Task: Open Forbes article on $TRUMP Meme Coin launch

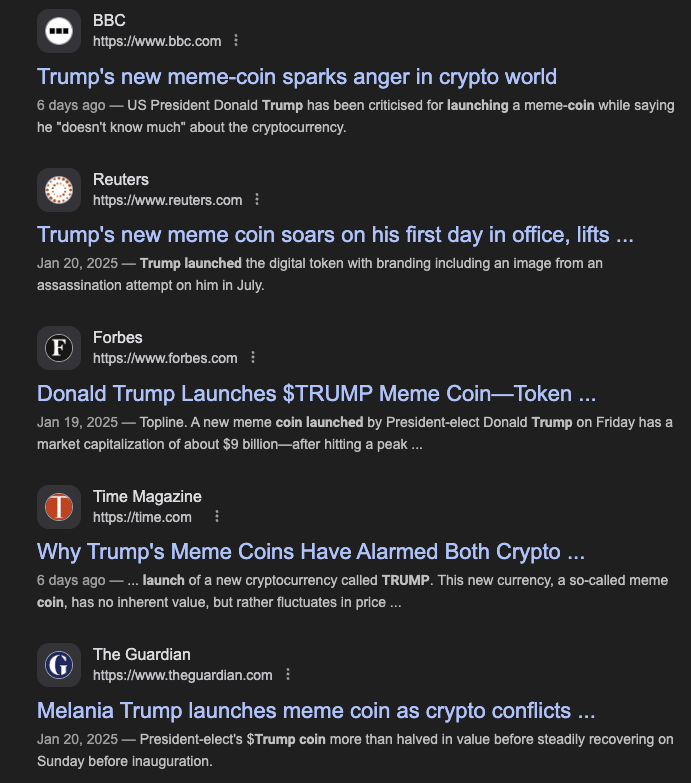Action: [x=316, y=393]
